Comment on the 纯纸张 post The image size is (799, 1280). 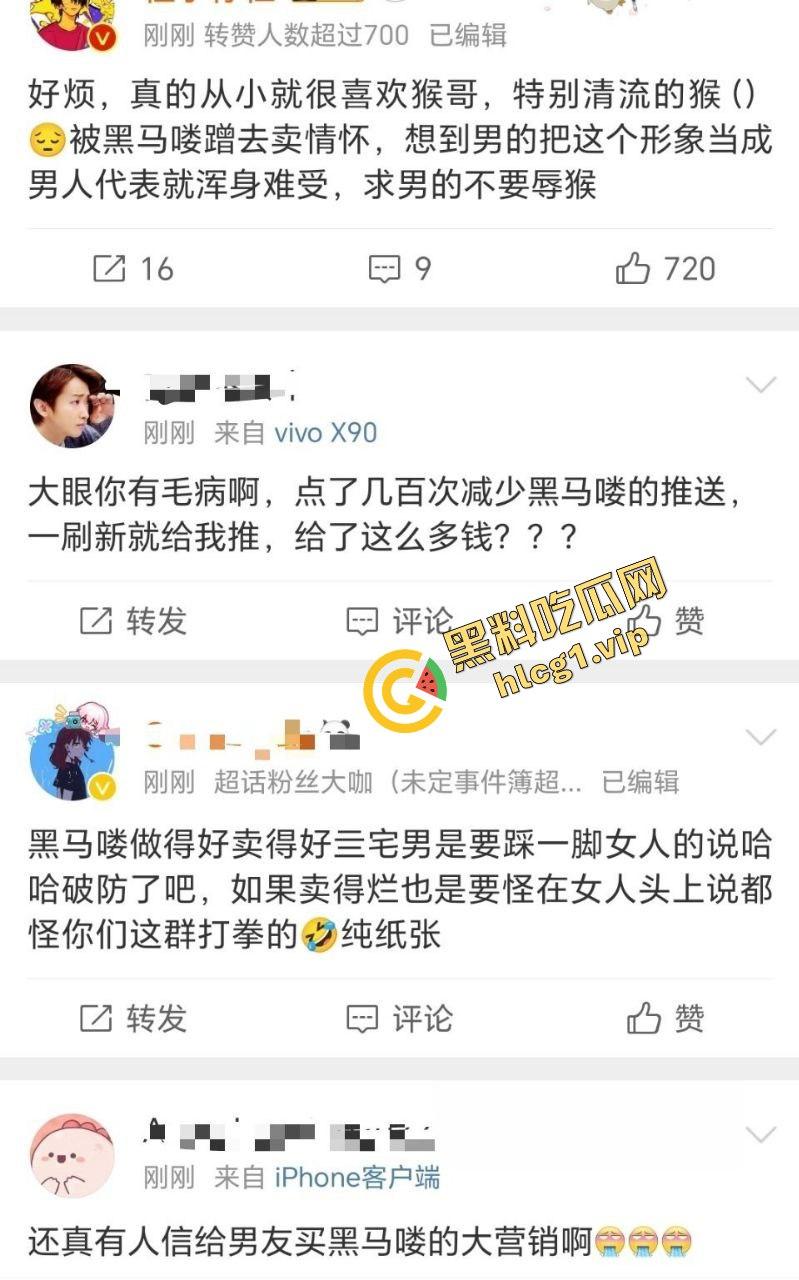399,1019
